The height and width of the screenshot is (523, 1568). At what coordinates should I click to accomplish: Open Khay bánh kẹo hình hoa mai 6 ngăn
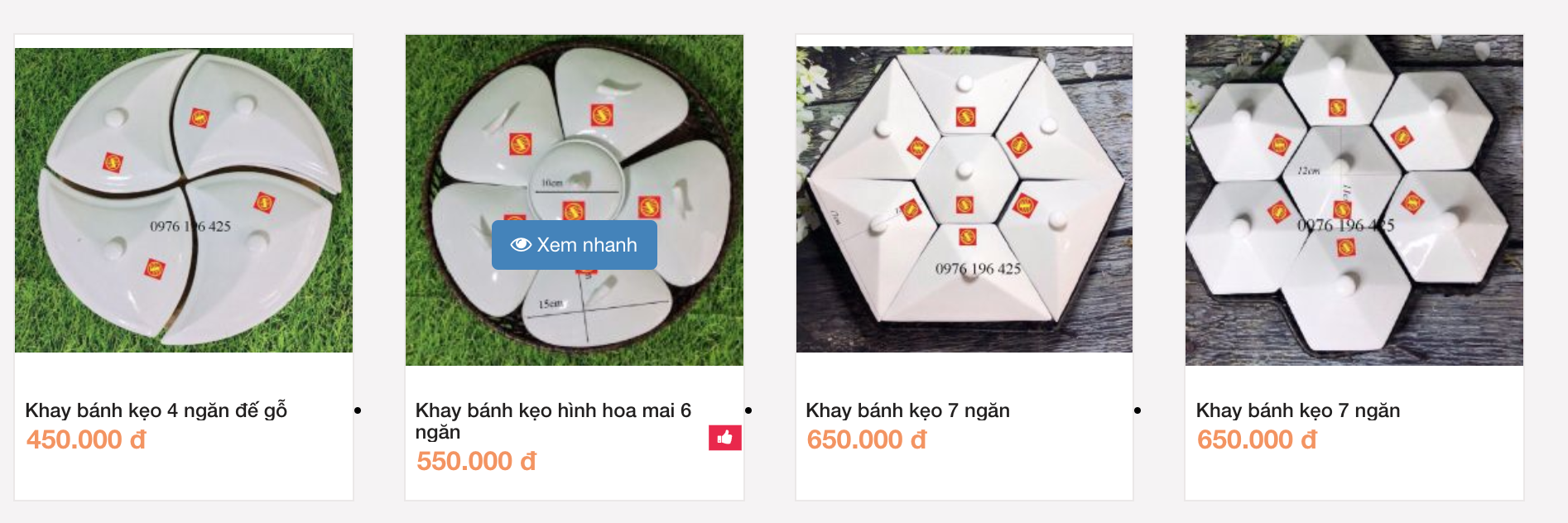tap(552, 420)
